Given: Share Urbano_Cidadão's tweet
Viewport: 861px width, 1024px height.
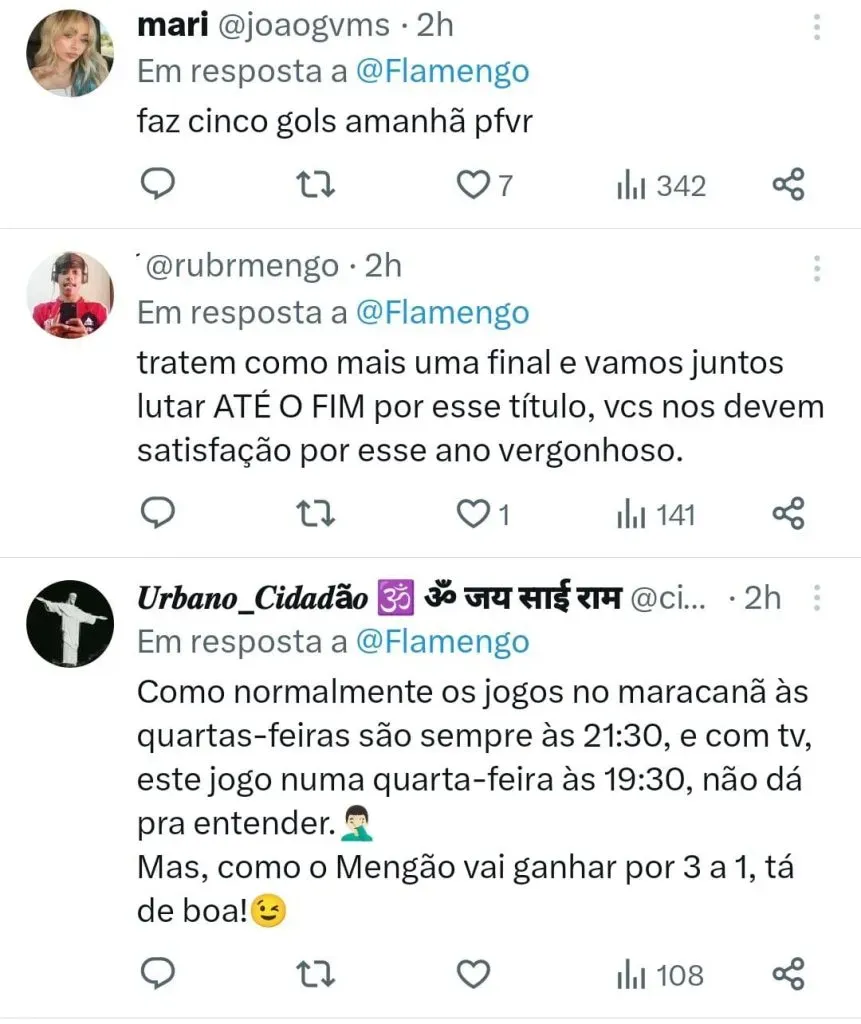Looking at the screenshot, I should pyautogui.click(x=789, y=973).
